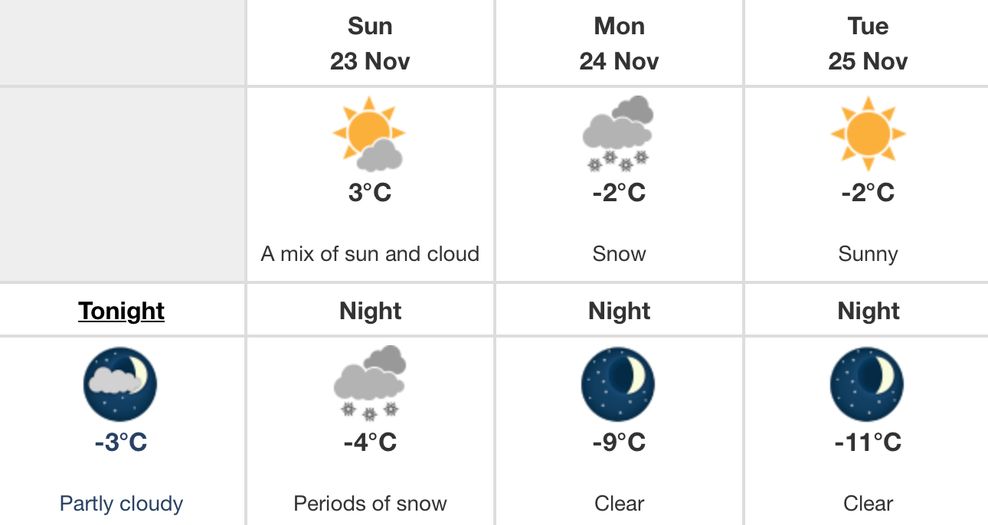
Task: Open the underlined Tonight forecast link
Action: pos(121,311)
